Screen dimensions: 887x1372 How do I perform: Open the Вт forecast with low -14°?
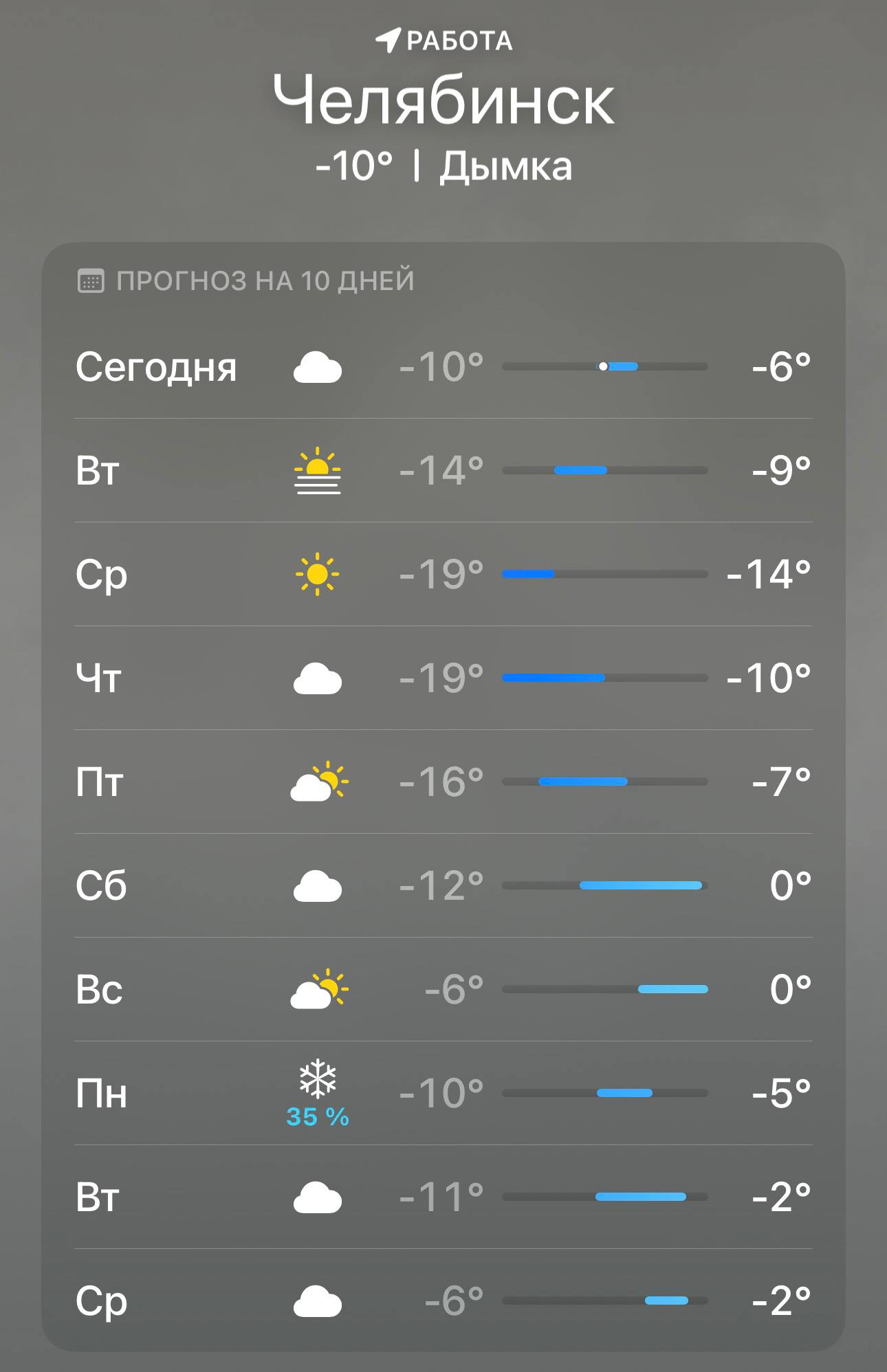(443, 470)
